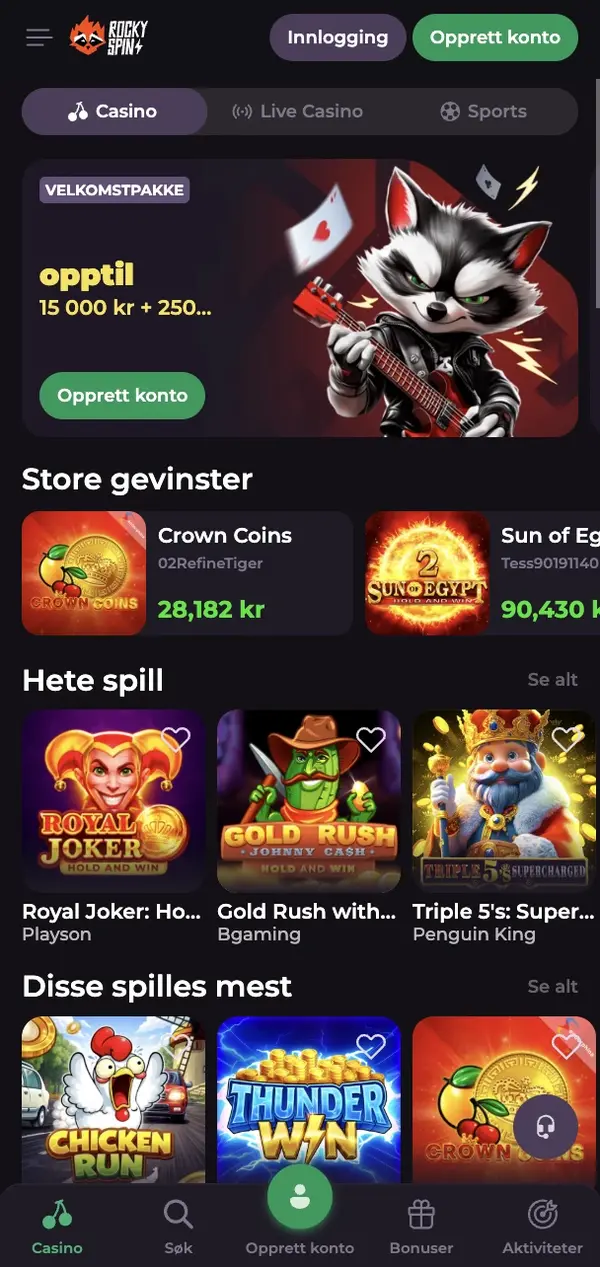Go to Søk in bottom navigation
The image size is (600, 1267).
coord(178,1227)
